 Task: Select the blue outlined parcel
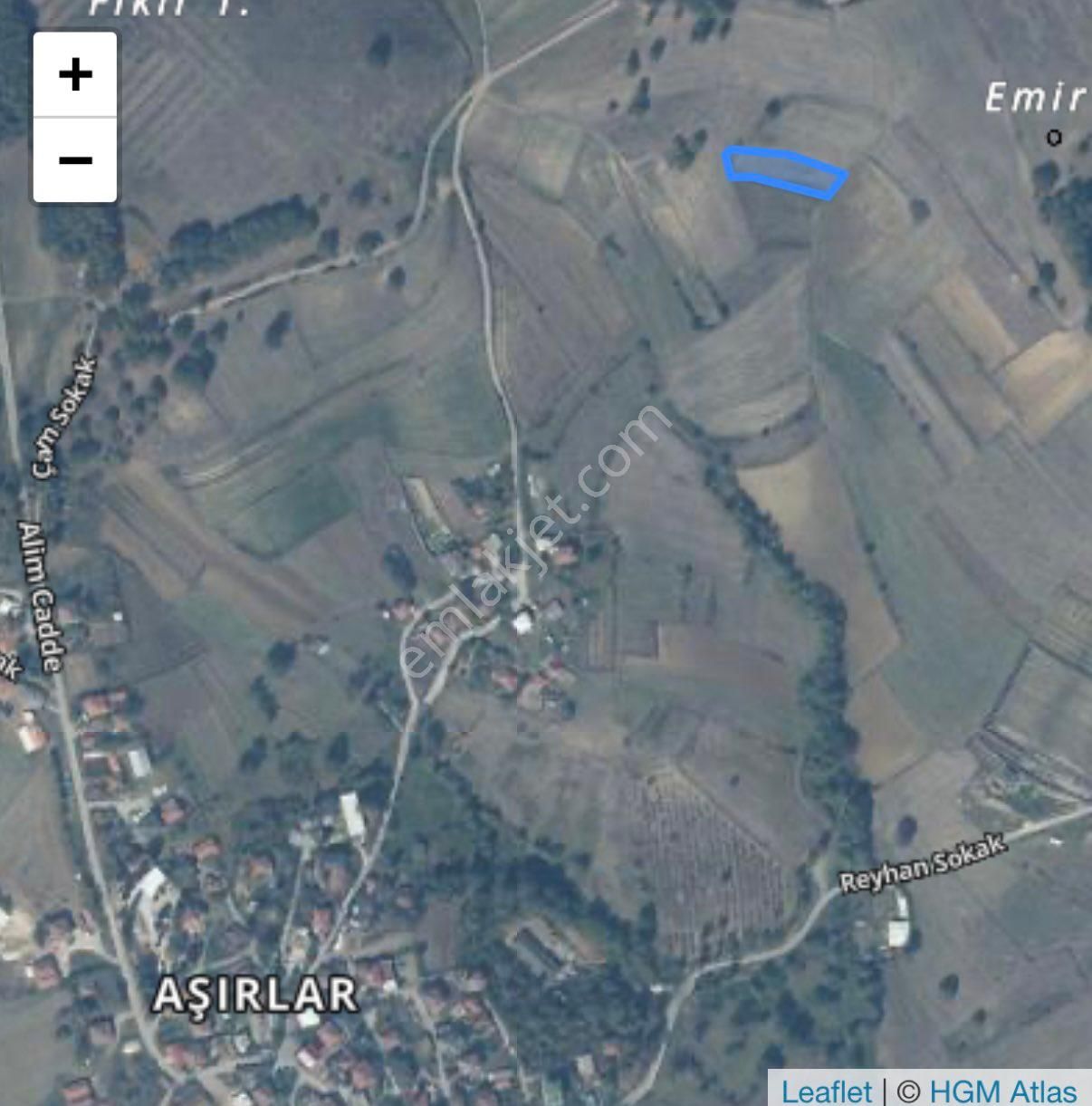click(x=785, y=171)
